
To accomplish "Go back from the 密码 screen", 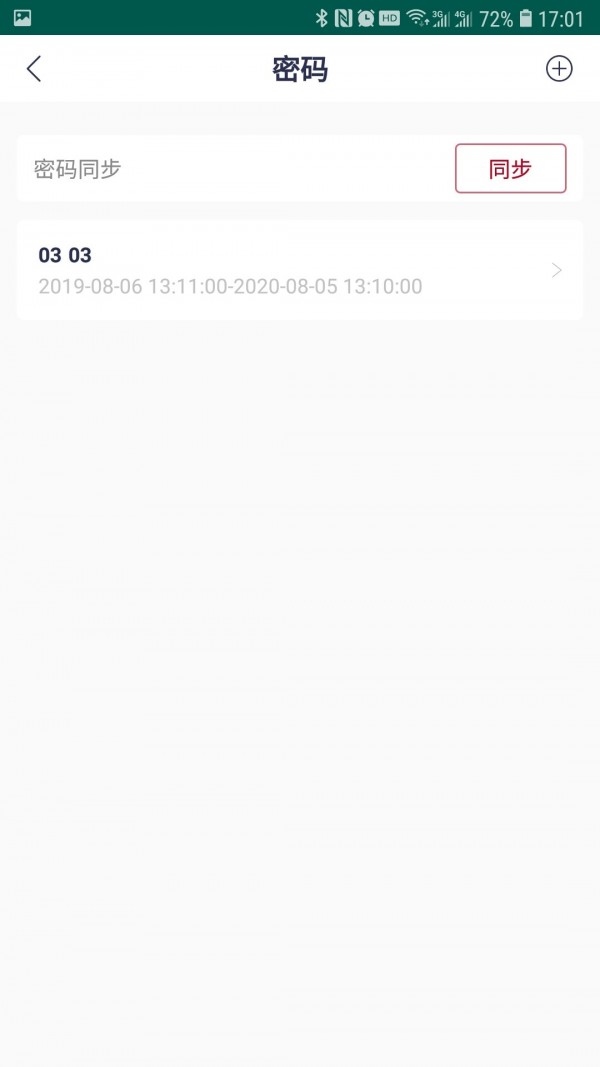I will click(34, 69).
